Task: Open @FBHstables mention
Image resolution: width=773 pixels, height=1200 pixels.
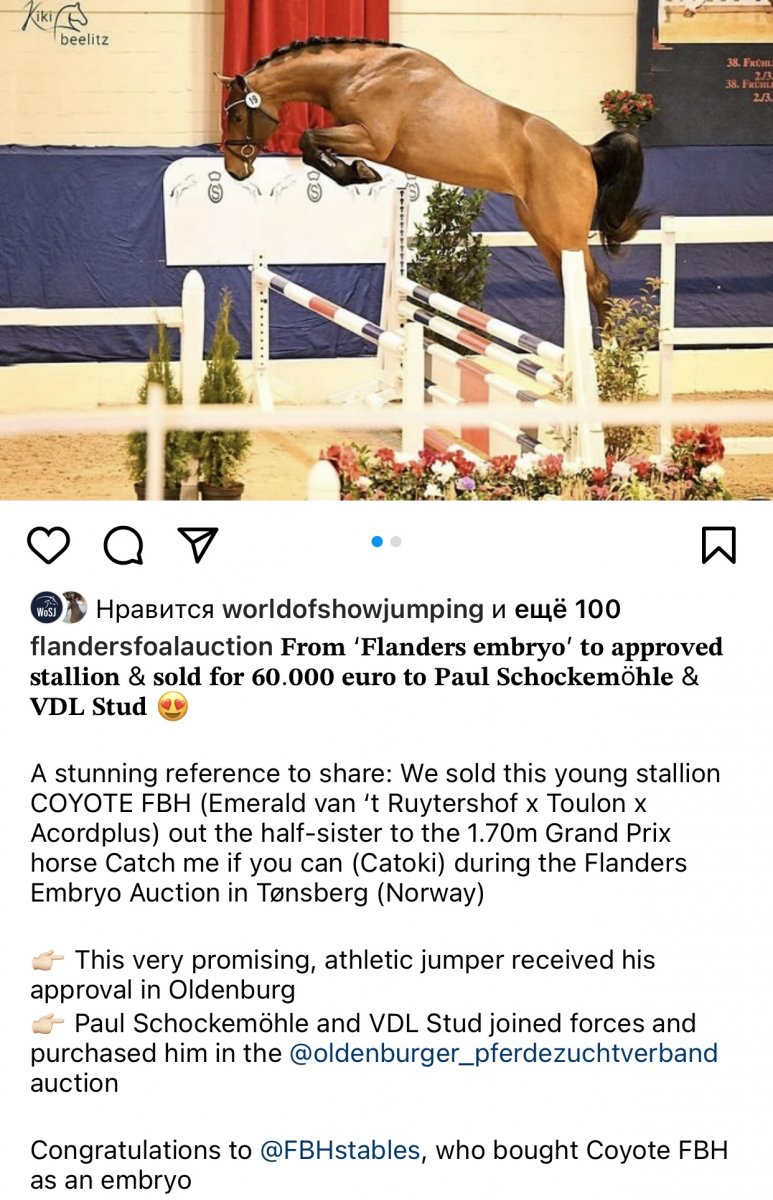Action: coord(340,1150)
